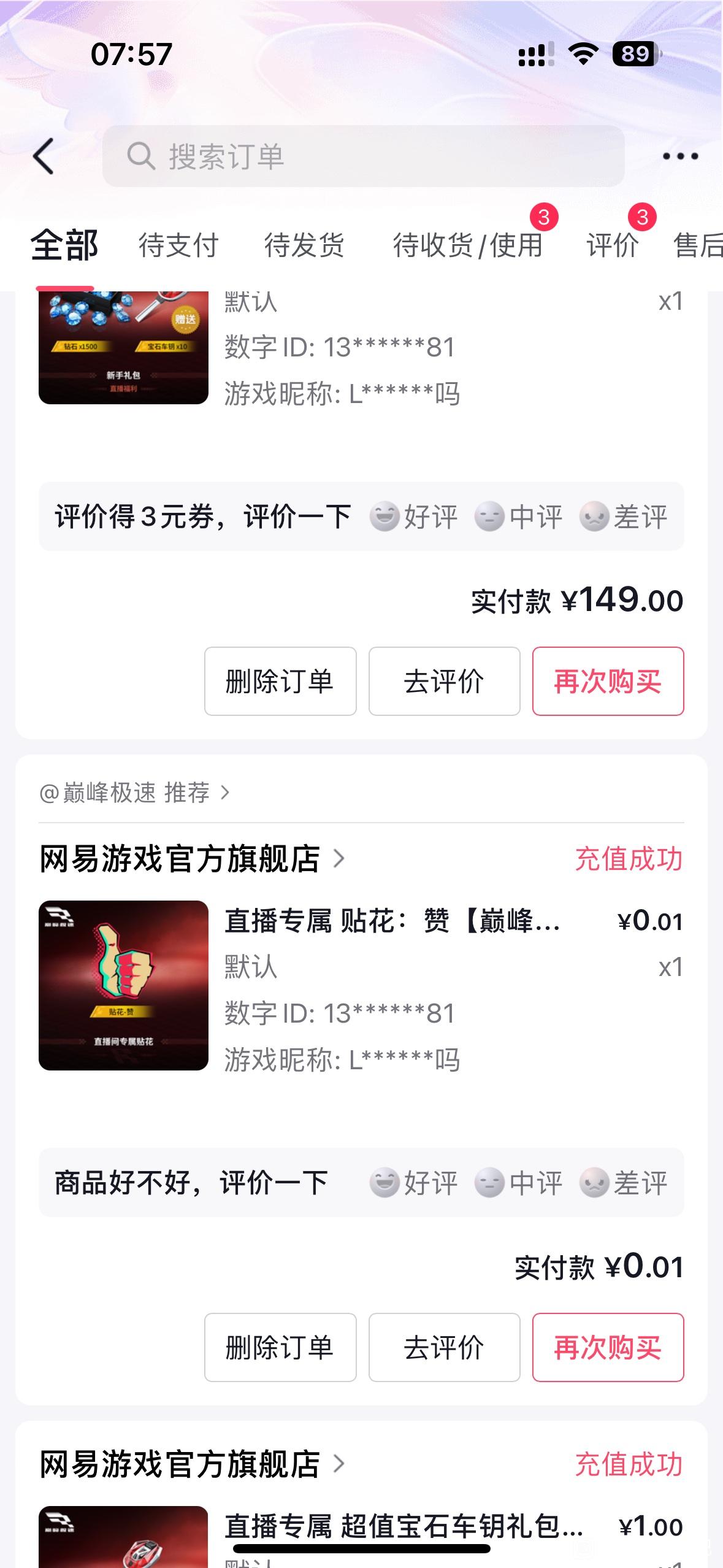Tap 删除订单 on the ¥0.01 order
This screenshot has width=723, height=1568.
coord(280,1347)
